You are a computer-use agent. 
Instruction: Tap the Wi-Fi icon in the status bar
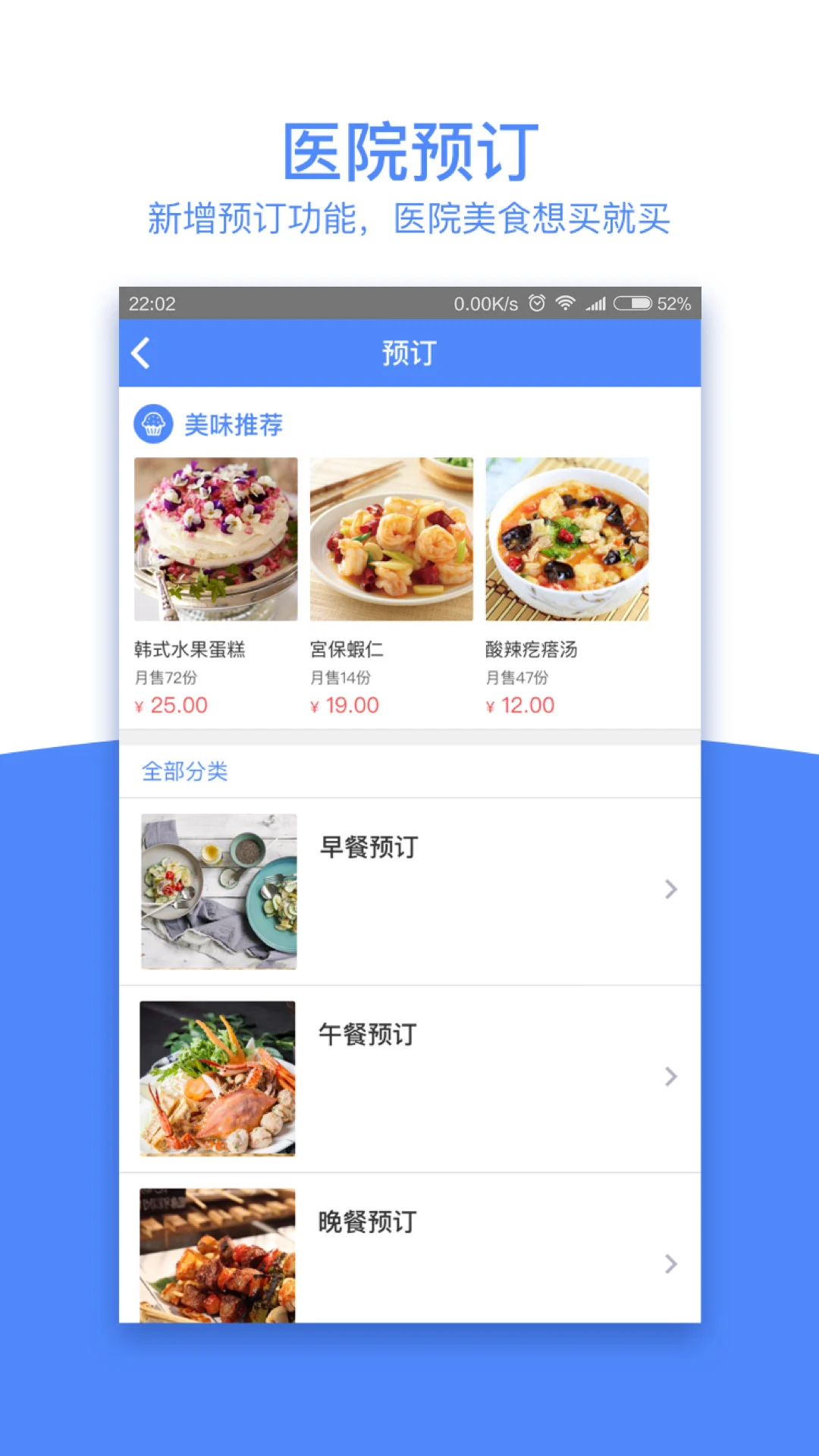click(x=566, y=303)
